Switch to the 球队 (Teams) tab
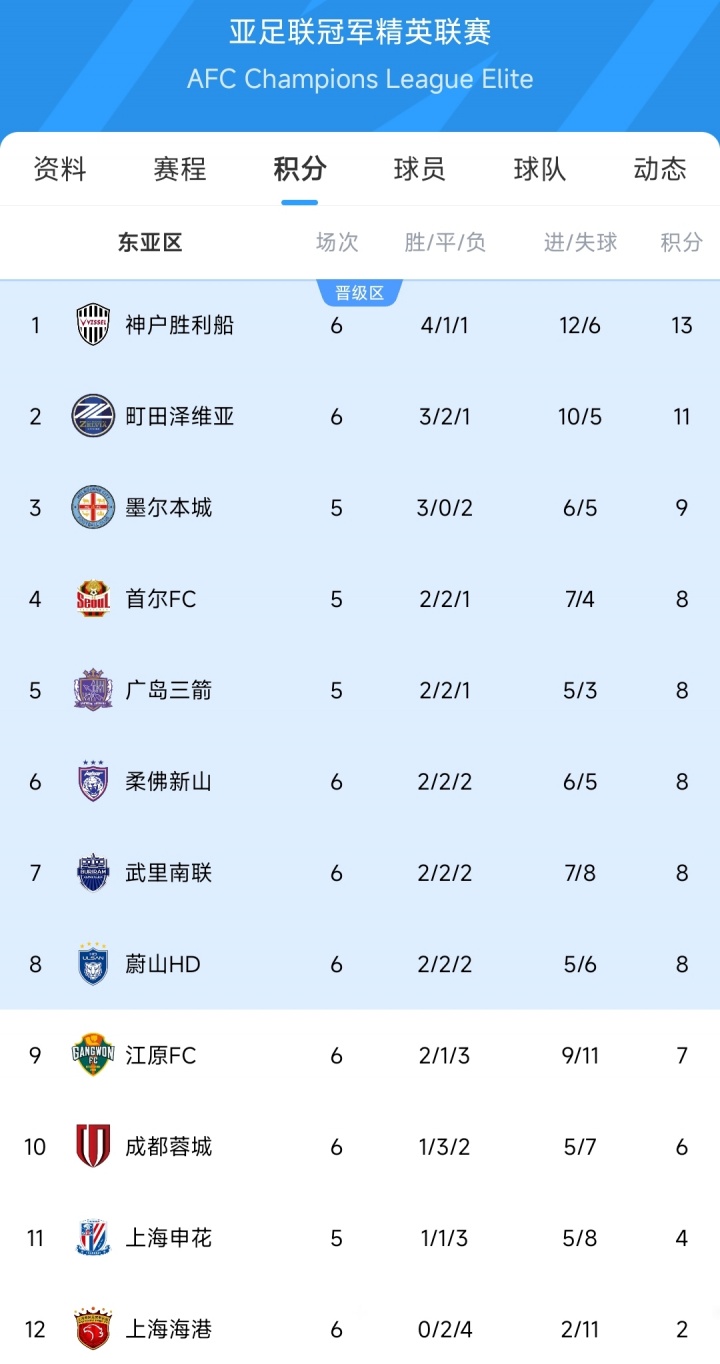The width and height of the screenshot is (720, 1364). tap(539, 170)
